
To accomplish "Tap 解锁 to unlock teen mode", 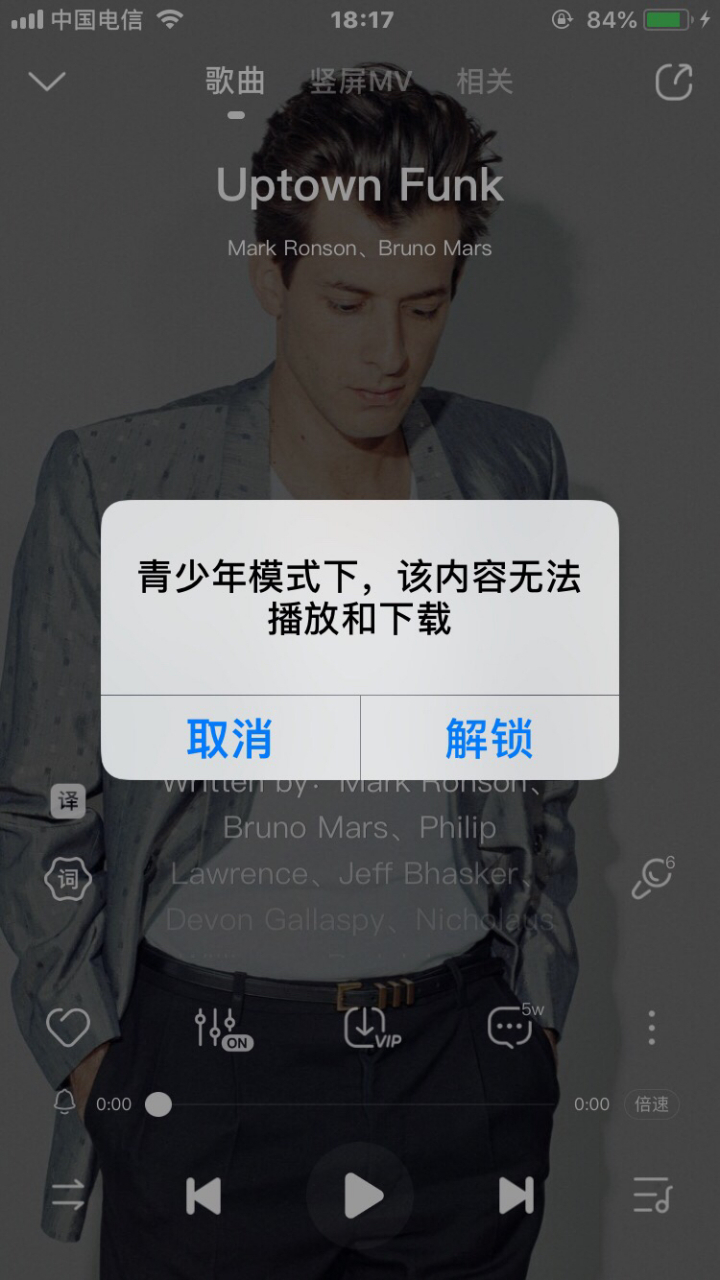I will coord(489,738).
